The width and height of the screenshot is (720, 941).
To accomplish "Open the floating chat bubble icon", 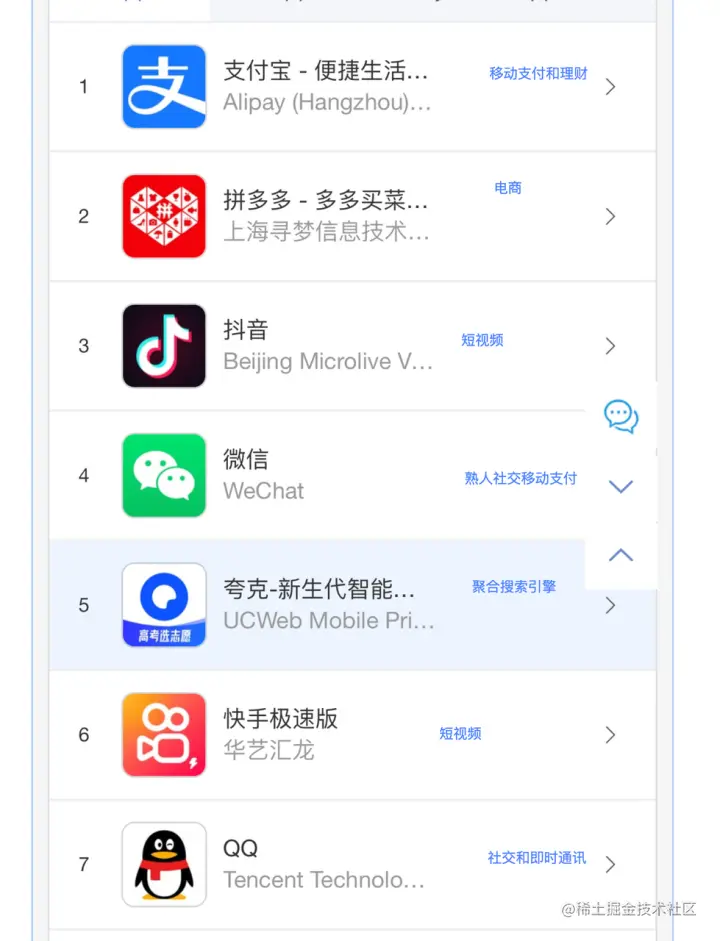I will click(x=621, y=416).
